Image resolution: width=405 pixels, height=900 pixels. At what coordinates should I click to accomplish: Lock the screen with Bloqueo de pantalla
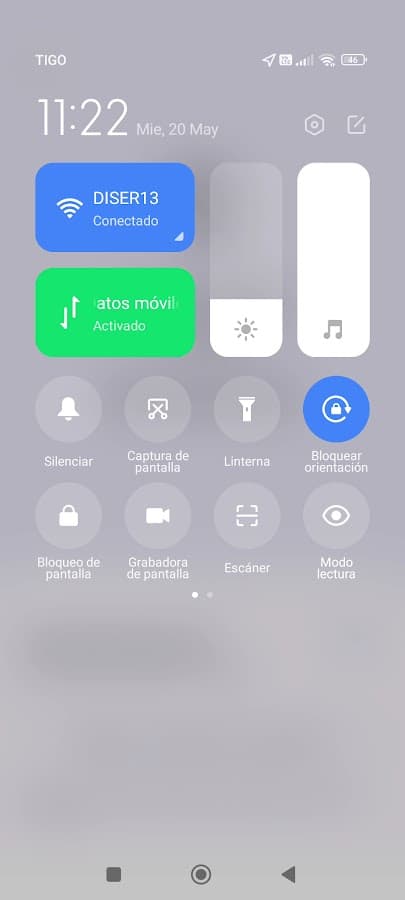pyautogui.click(x=68, y=515)
